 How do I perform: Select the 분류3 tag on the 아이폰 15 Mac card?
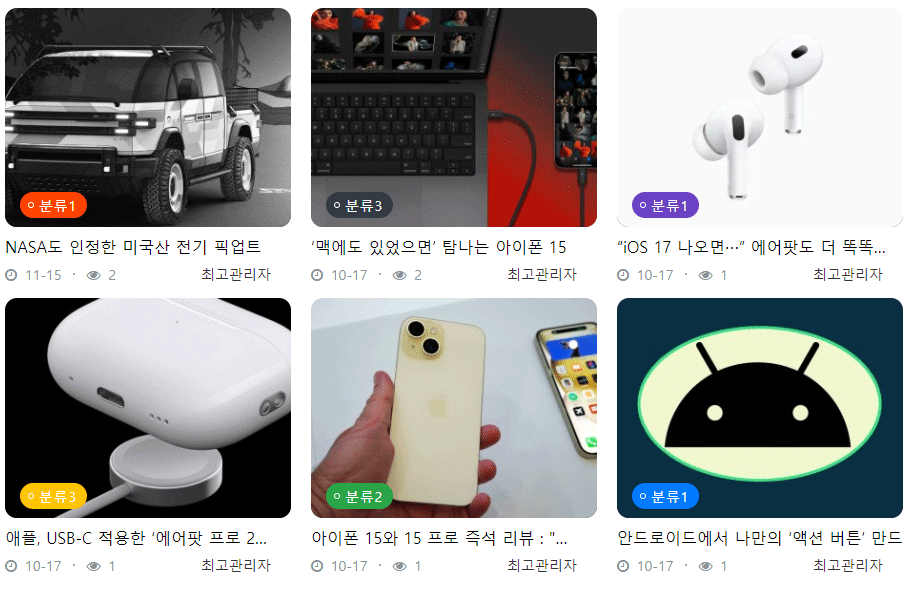tap(360, 206)
